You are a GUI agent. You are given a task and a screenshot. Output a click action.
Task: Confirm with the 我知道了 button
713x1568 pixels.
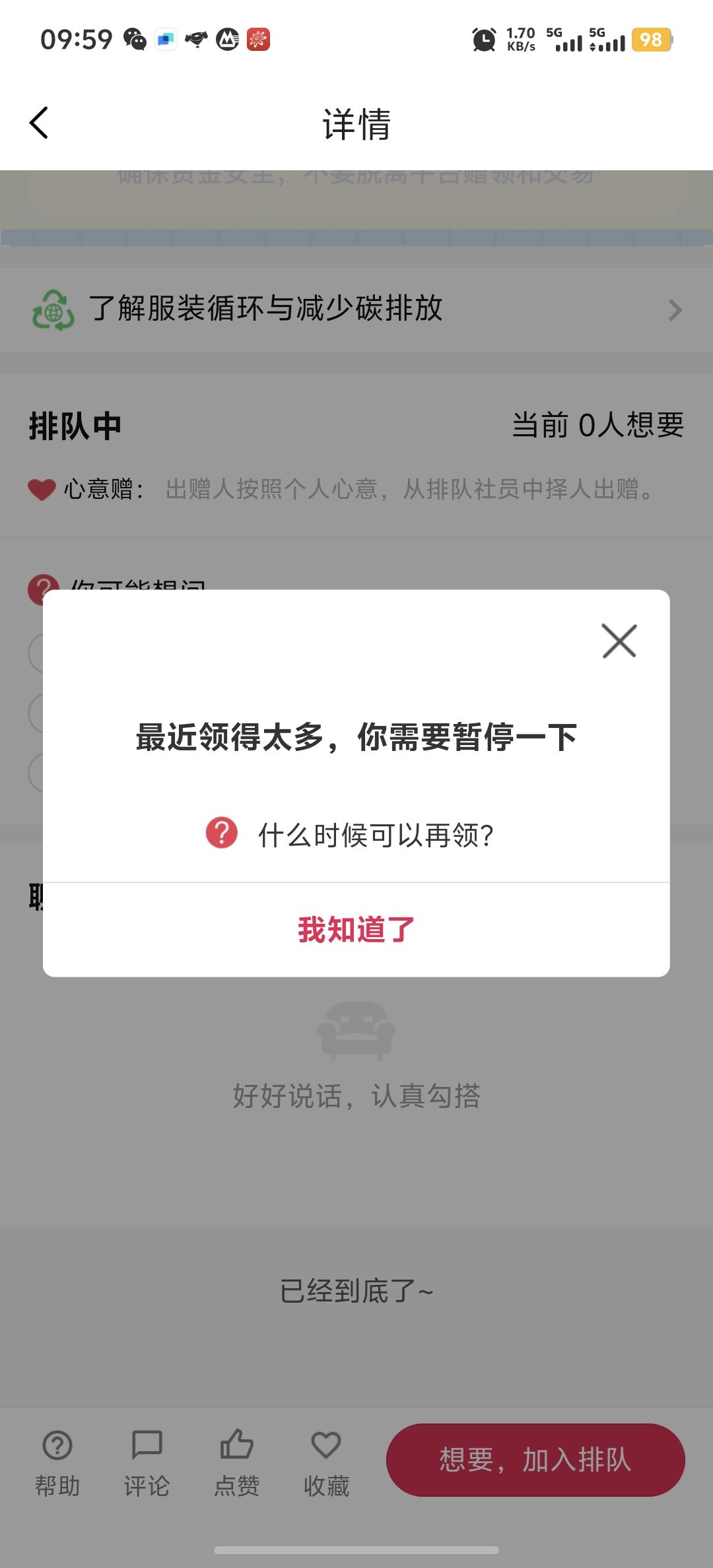click(x=356, y=930)
